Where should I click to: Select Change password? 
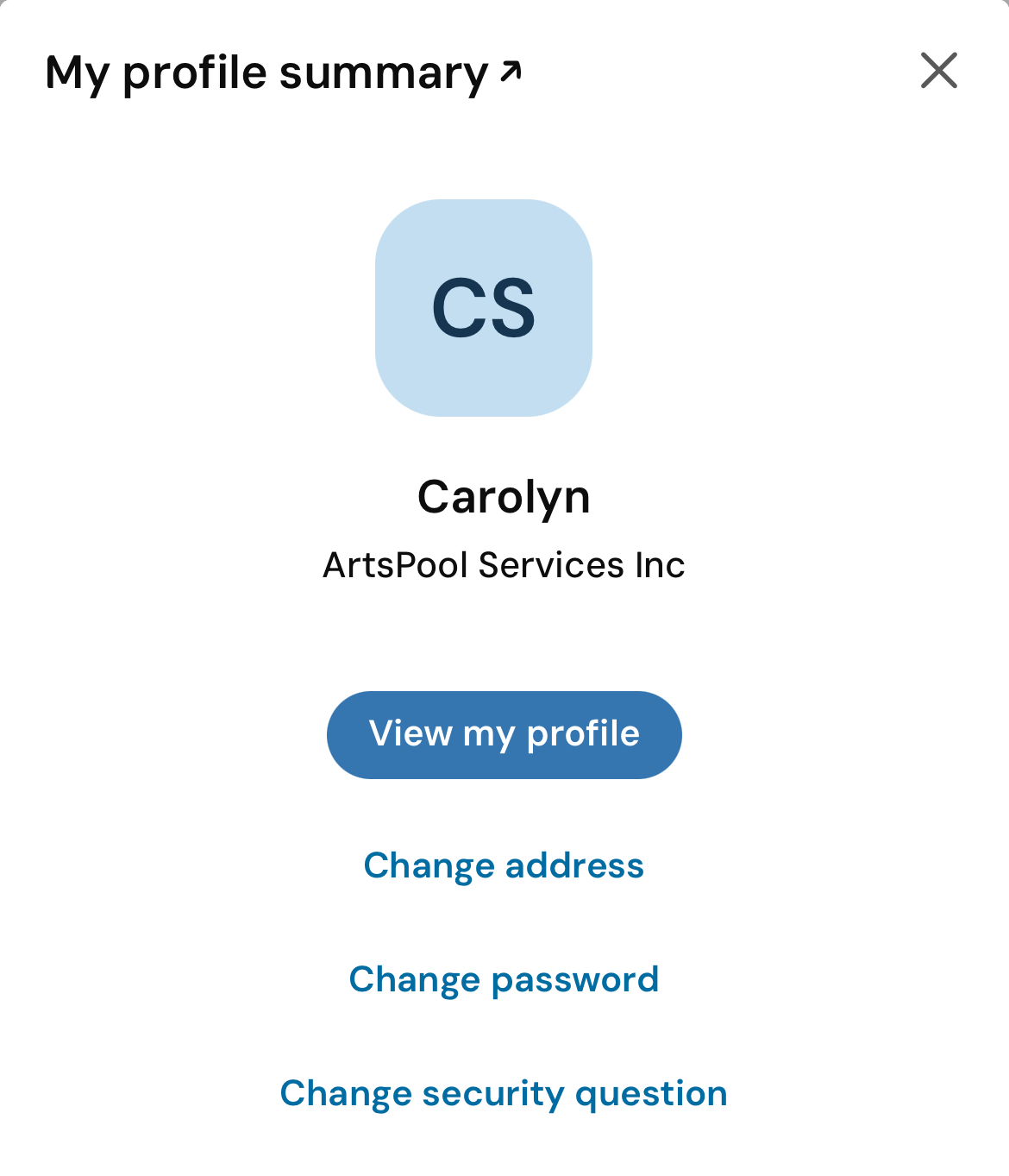coord(504,979)
